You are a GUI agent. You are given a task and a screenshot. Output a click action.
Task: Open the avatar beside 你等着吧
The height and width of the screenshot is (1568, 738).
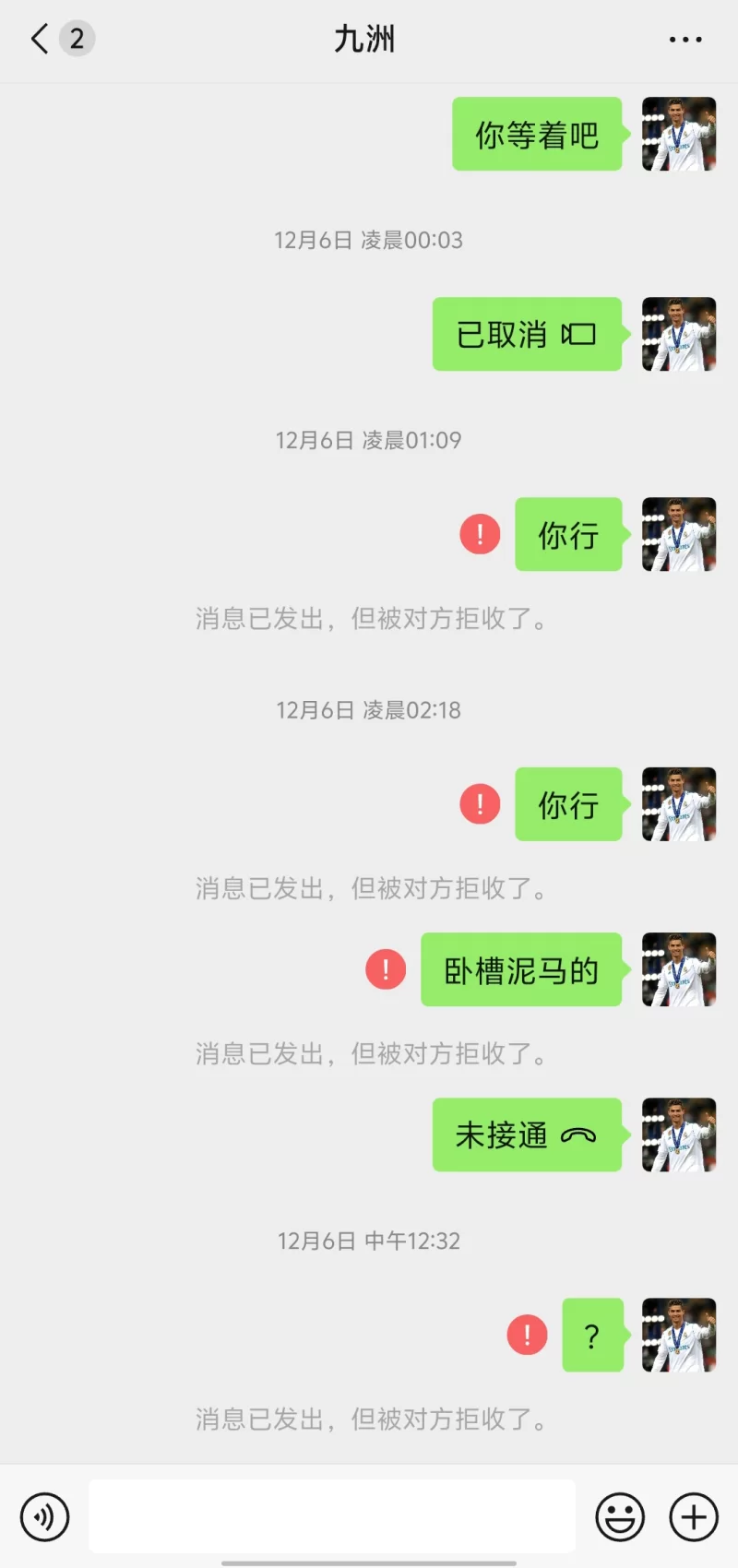(x=679, y=134)
